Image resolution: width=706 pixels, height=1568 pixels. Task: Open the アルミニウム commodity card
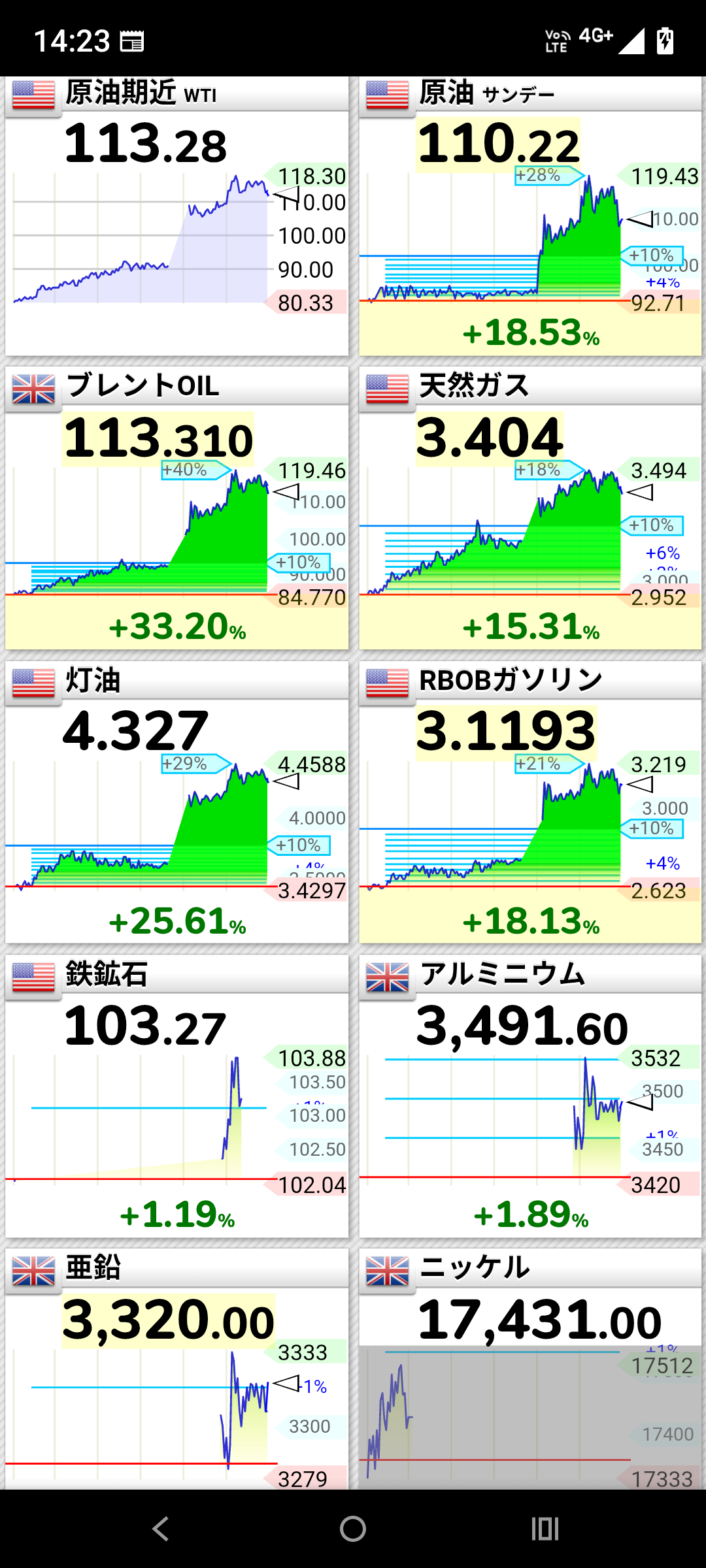(530, 1096)
